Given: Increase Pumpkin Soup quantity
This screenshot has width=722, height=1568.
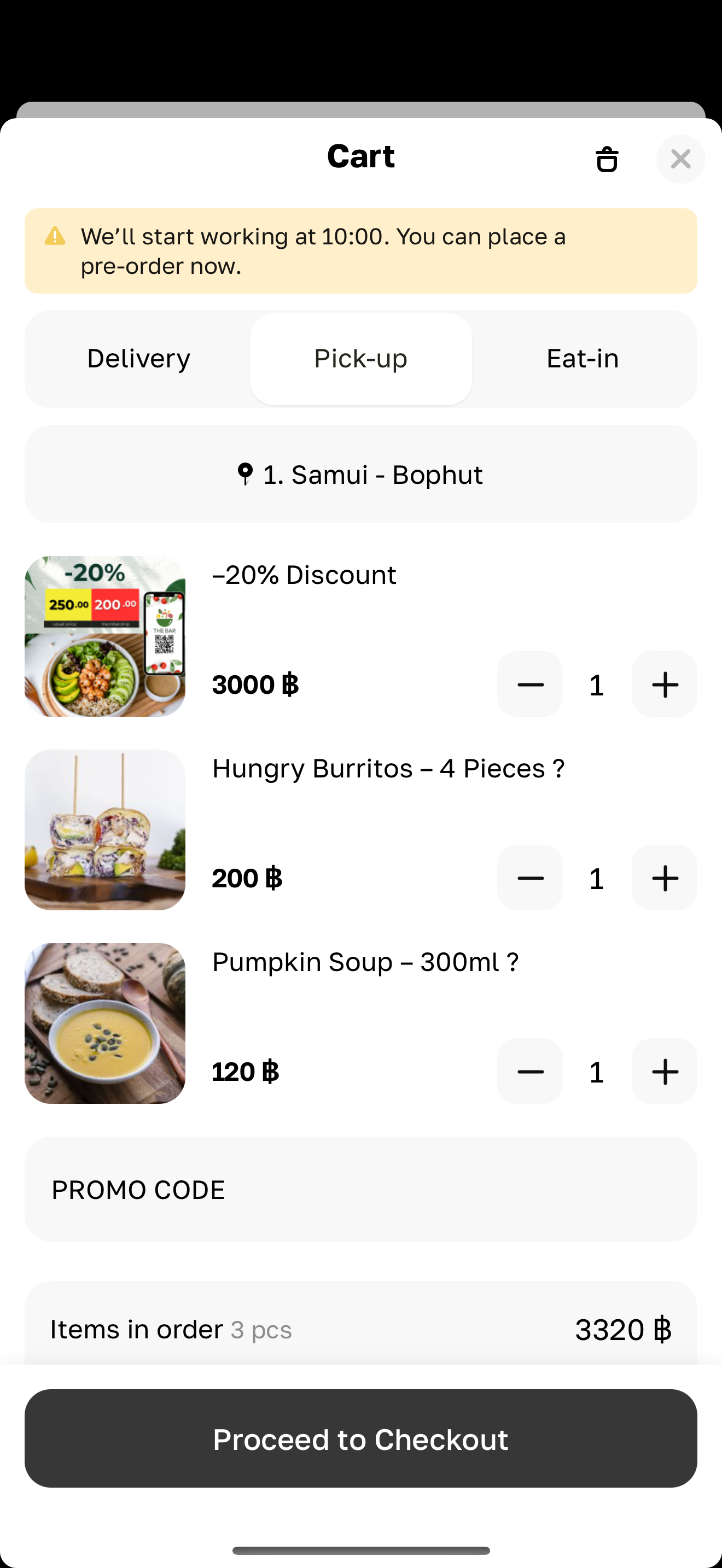Looking at the screenshot, I should (x=664, y=1072).
